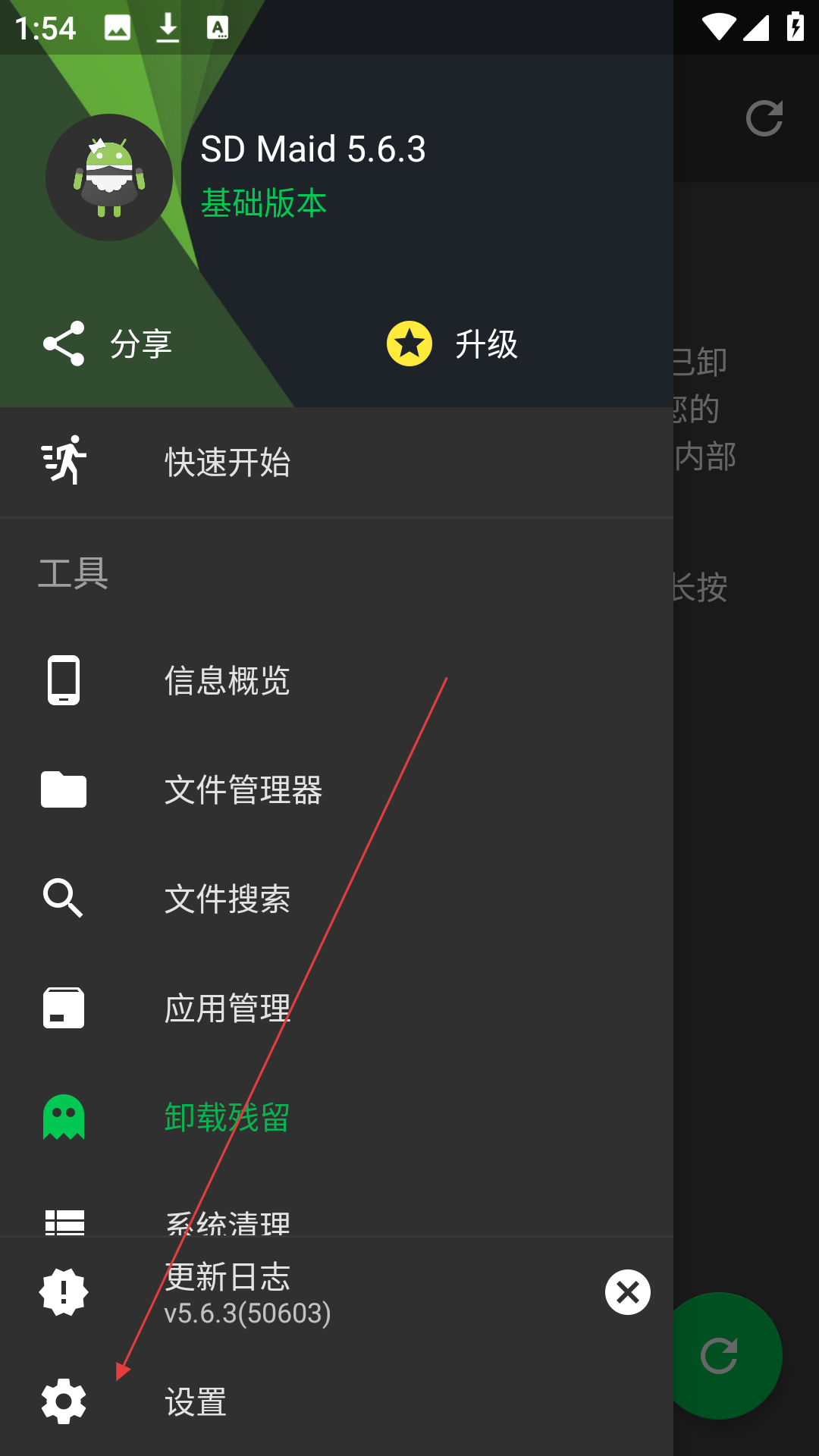The height and width of the screenshot is (1456, 819).
Task: Select 卸载残留 corpse finder
Action: click(x=227, y=1117)
